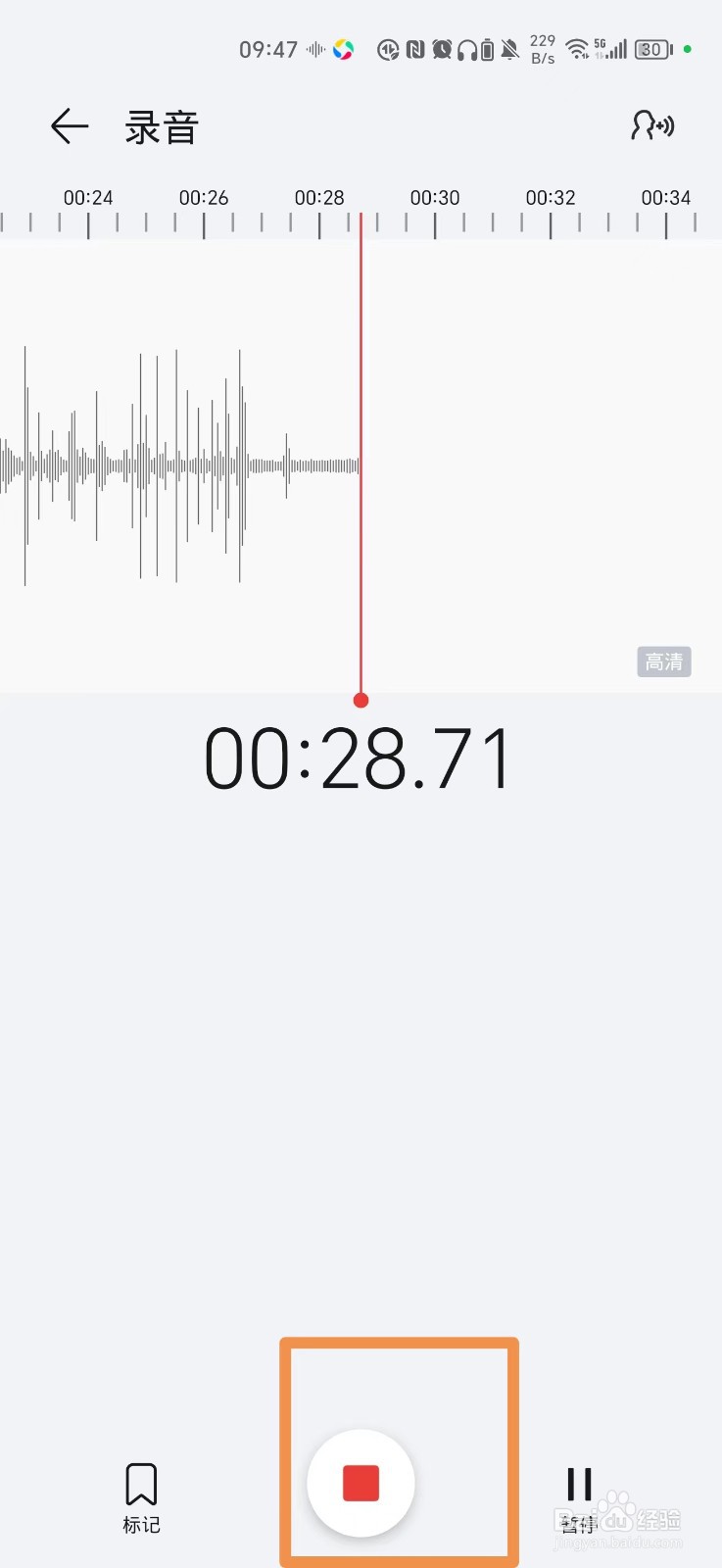Tap the headphones icon in status bar
Image resolution: width=722 pixels, height=1568 pixels.
468,48
